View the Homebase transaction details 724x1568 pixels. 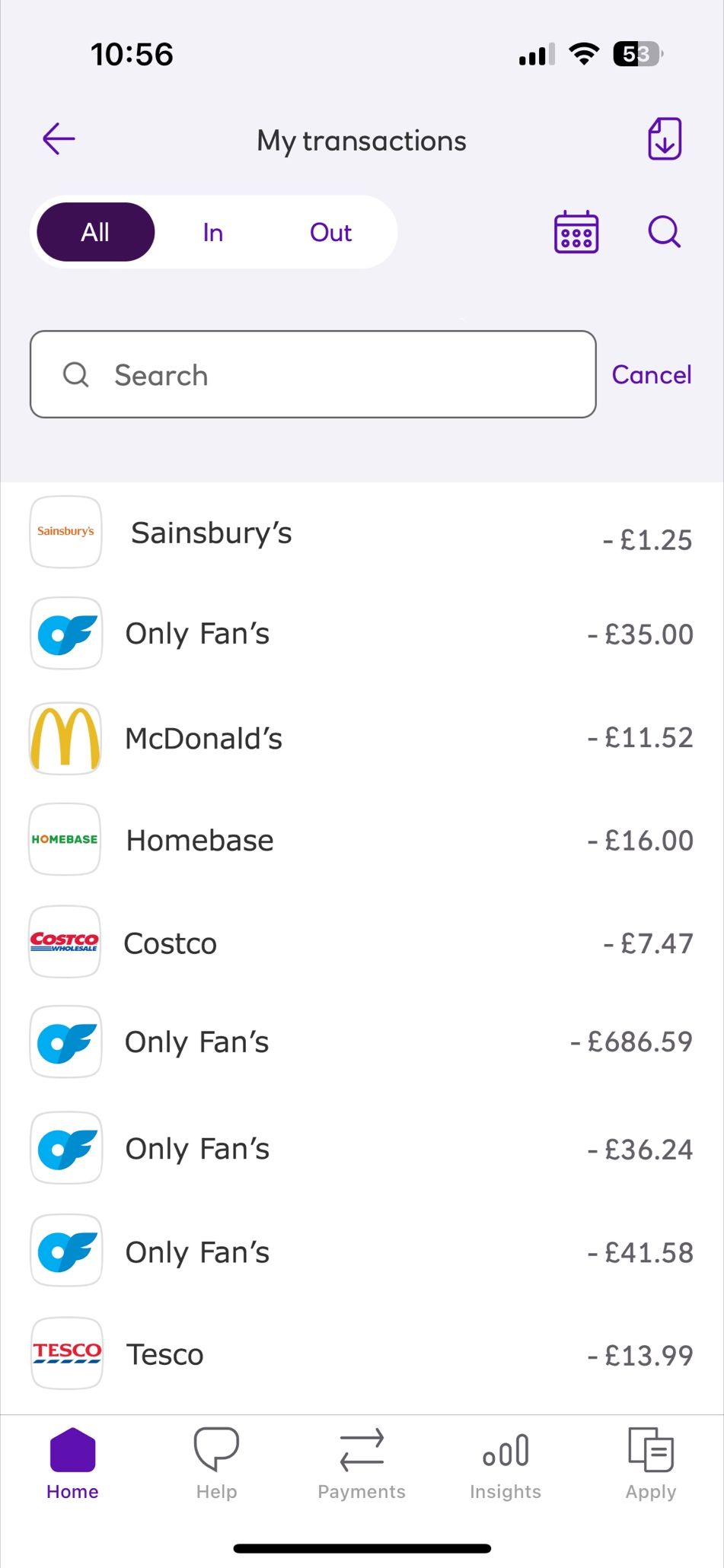[x=362, y=840]
